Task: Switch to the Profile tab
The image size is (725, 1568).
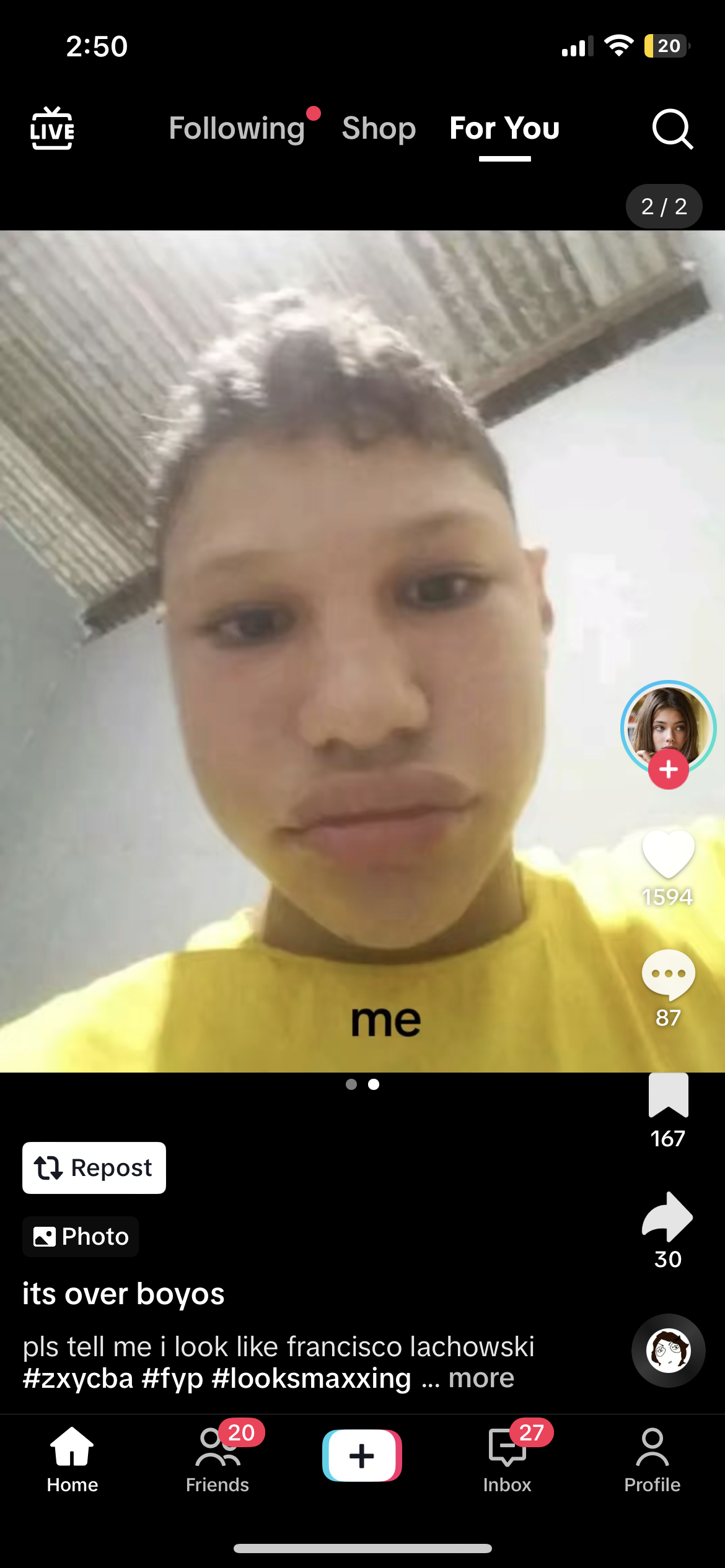Action: (652, 1459)
